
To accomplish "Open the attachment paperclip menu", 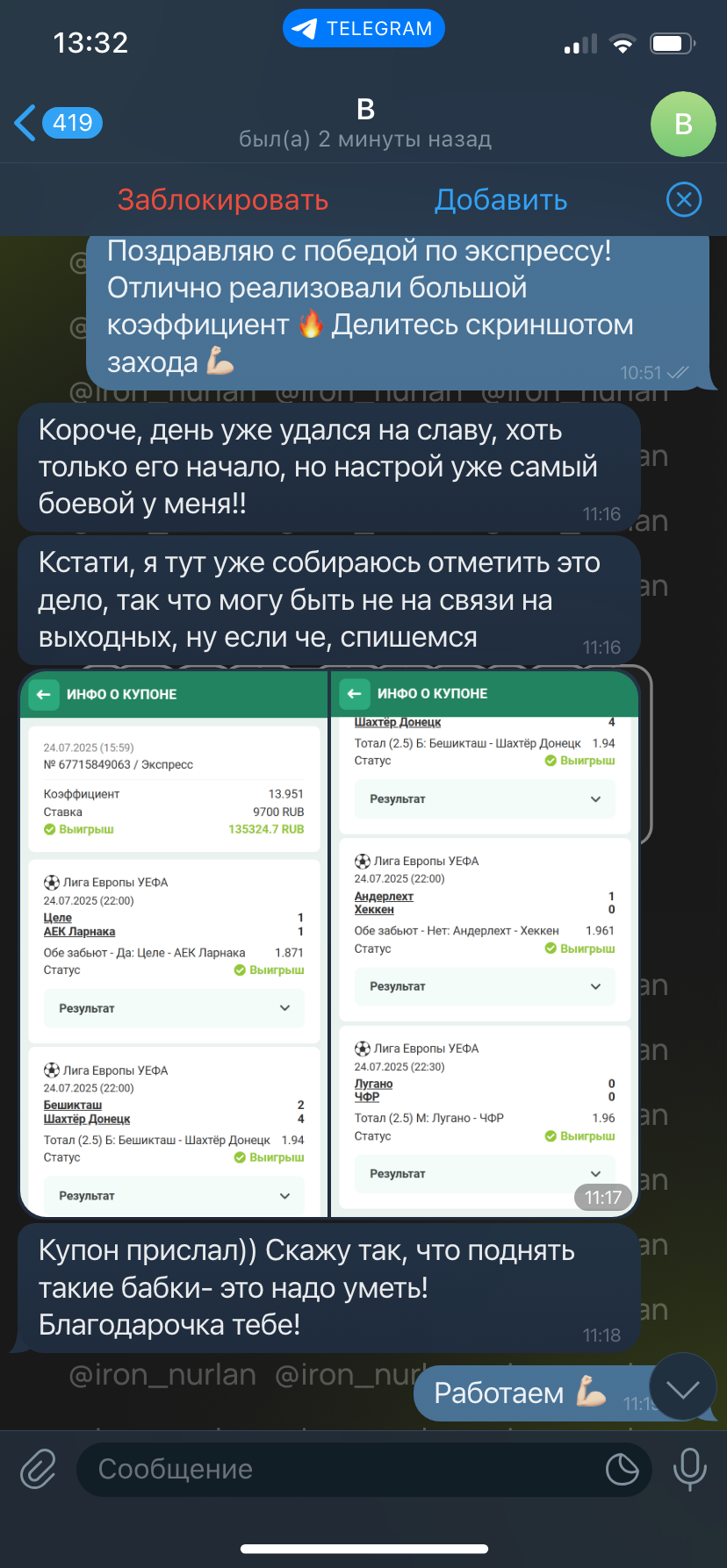I will pos(39,1469).
